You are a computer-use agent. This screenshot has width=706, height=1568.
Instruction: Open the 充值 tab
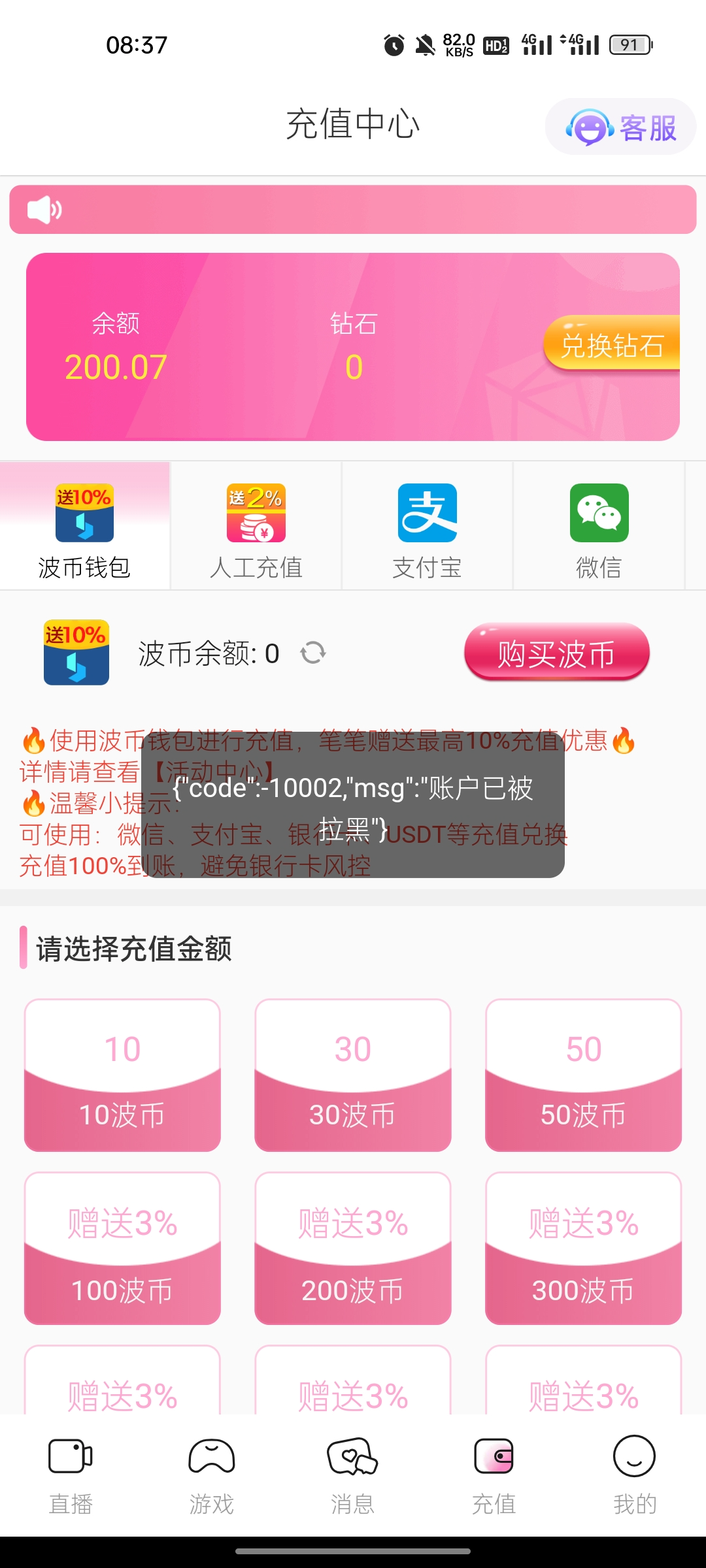pyautogui.click(x=494, y=1475)
